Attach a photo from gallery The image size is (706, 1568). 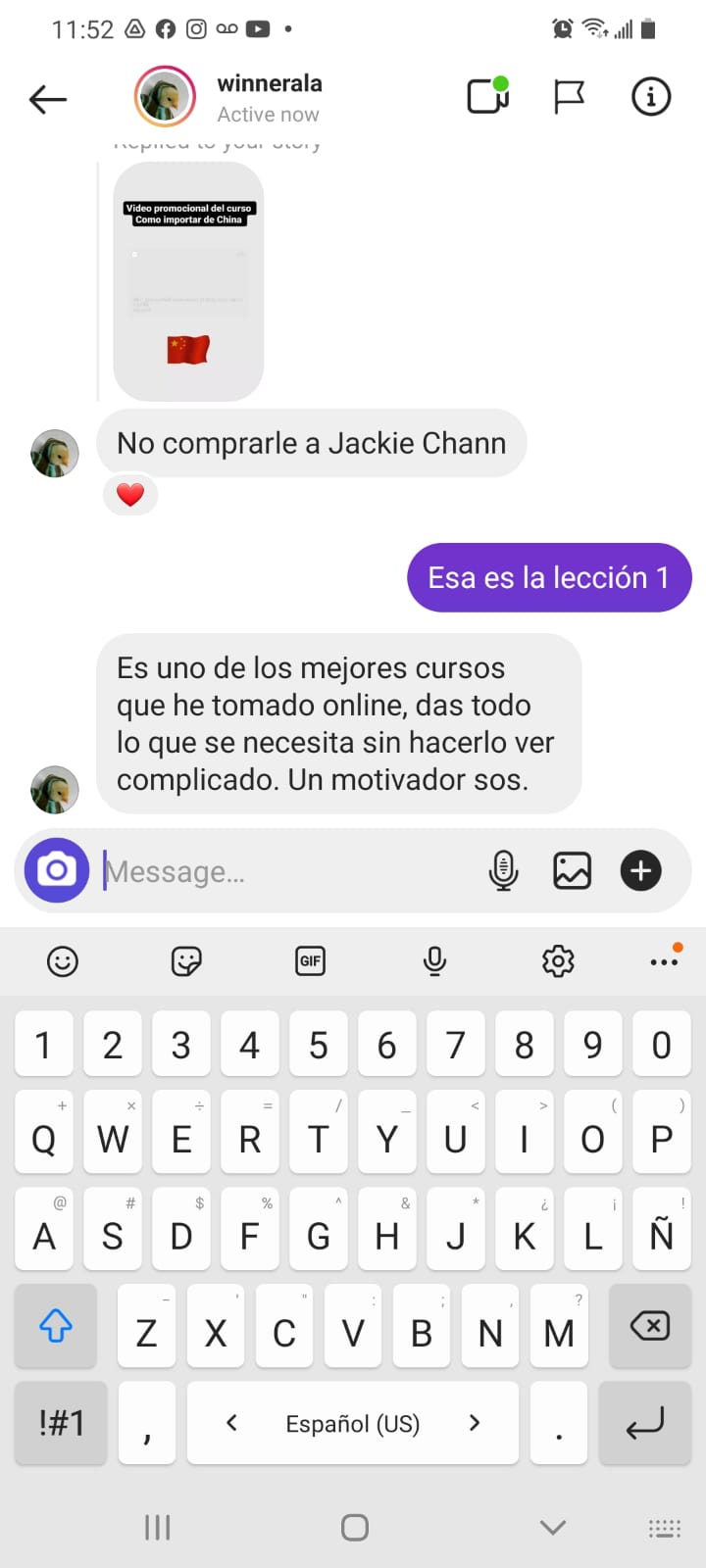(572, 870)
